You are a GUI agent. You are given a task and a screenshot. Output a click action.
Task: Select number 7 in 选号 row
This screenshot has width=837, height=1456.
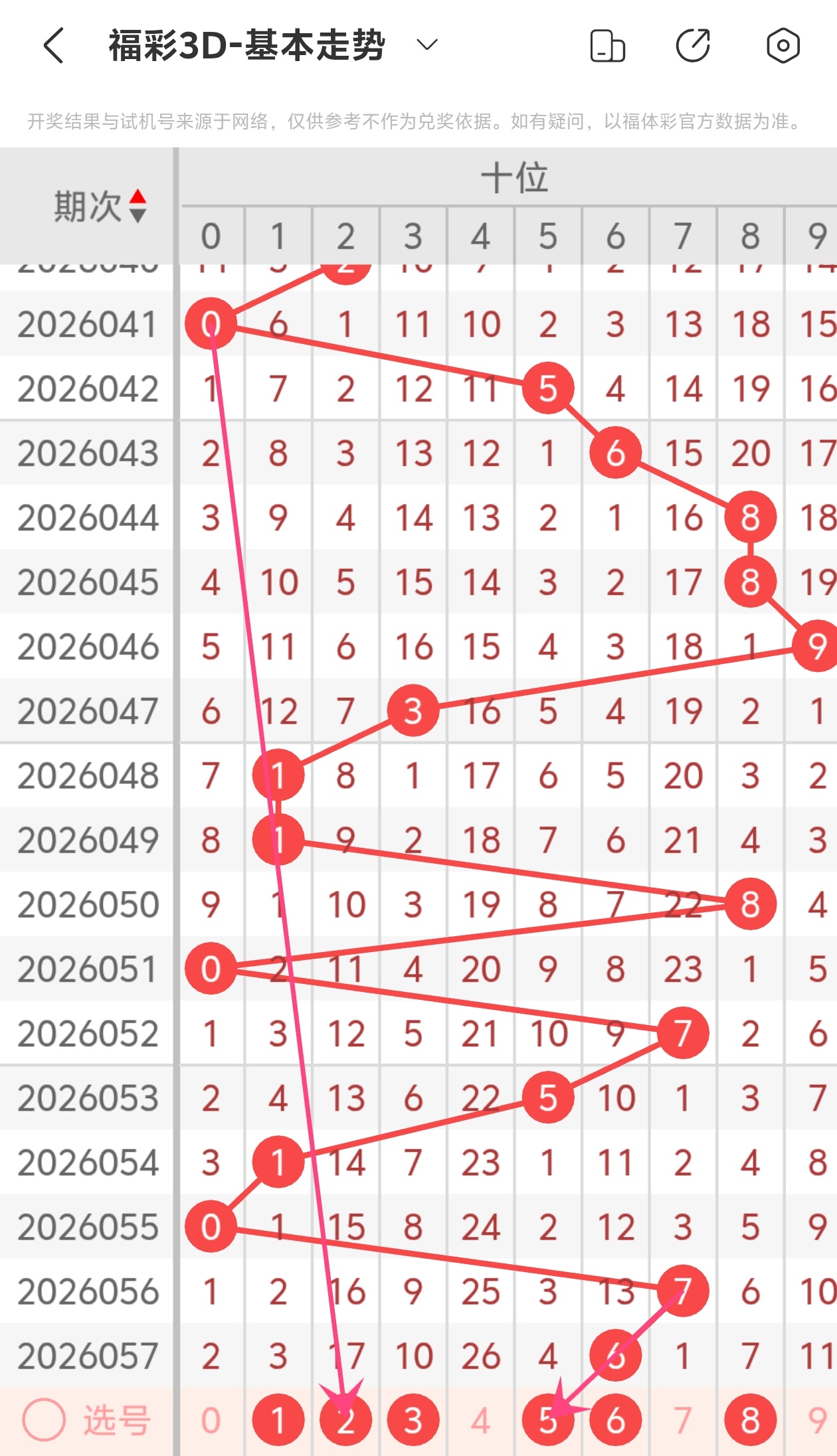tap(682, 1421)
